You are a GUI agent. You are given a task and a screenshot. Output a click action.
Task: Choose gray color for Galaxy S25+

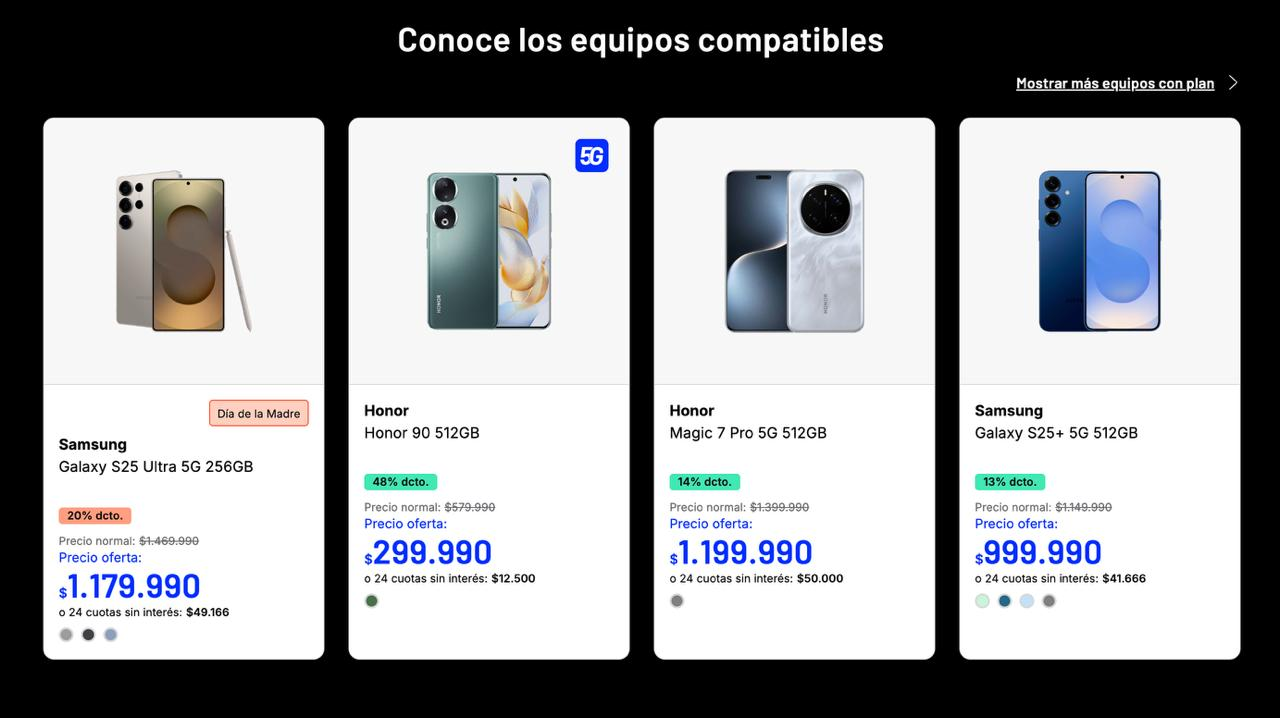[1049, 601]
